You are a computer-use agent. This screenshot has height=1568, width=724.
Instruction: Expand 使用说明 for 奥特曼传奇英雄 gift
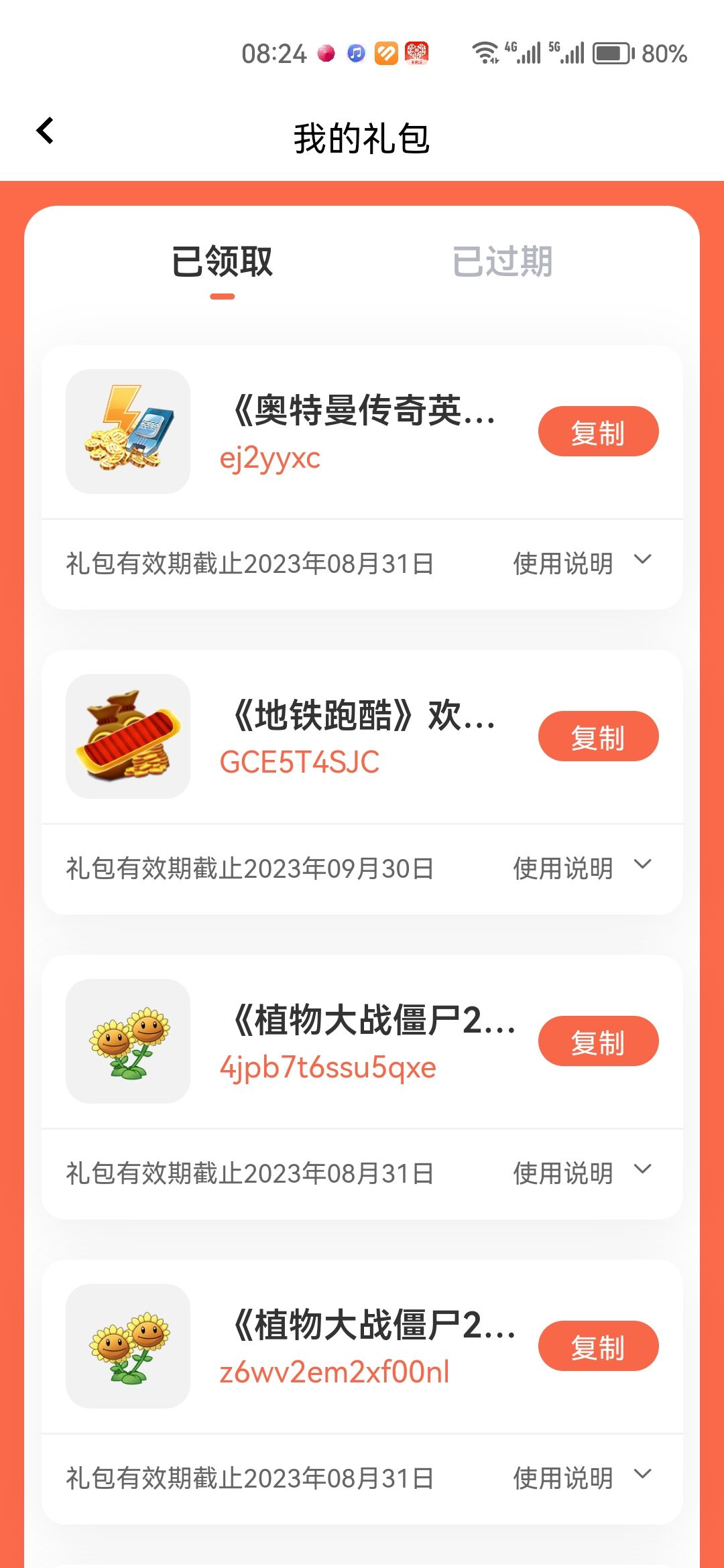(582, 563)
